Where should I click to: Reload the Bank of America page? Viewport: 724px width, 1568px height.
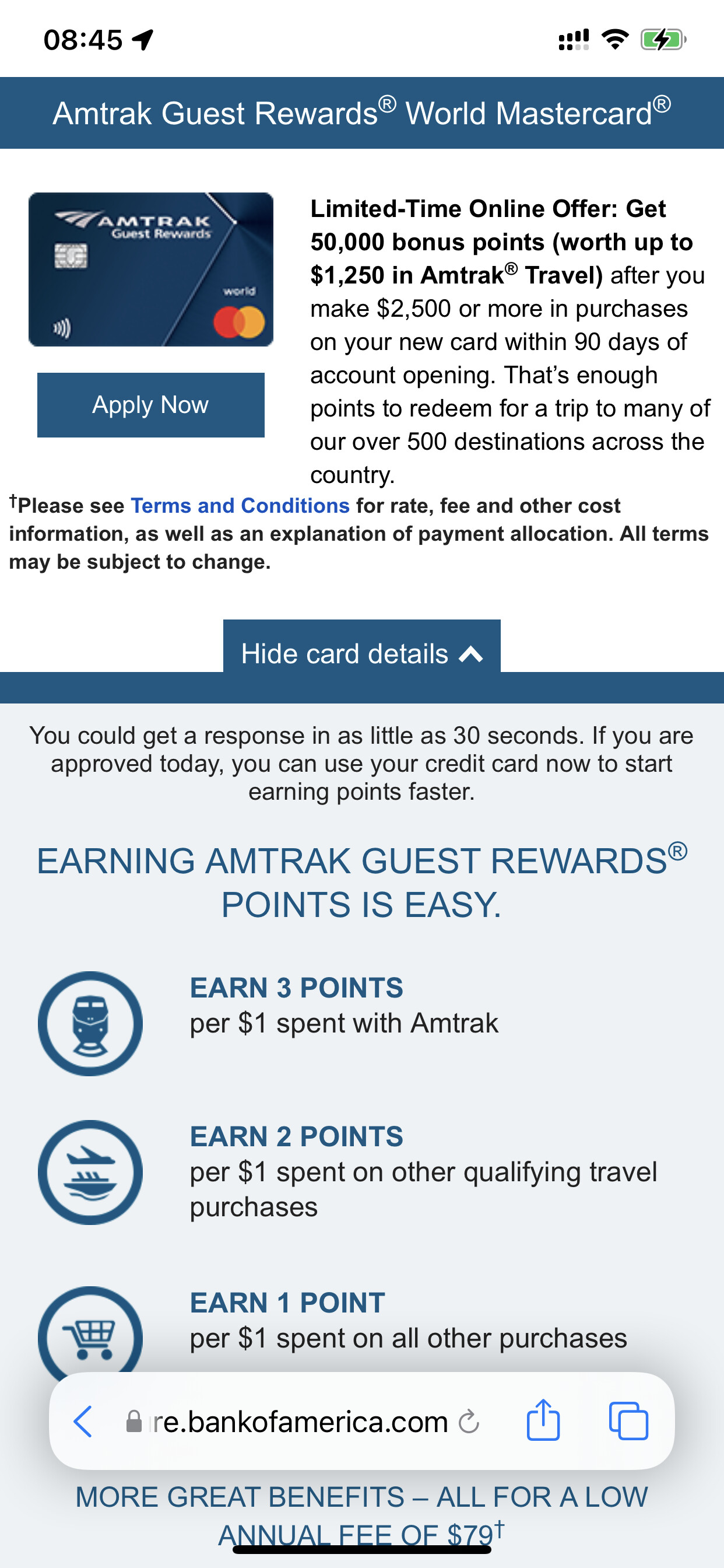coord(469,1422)
